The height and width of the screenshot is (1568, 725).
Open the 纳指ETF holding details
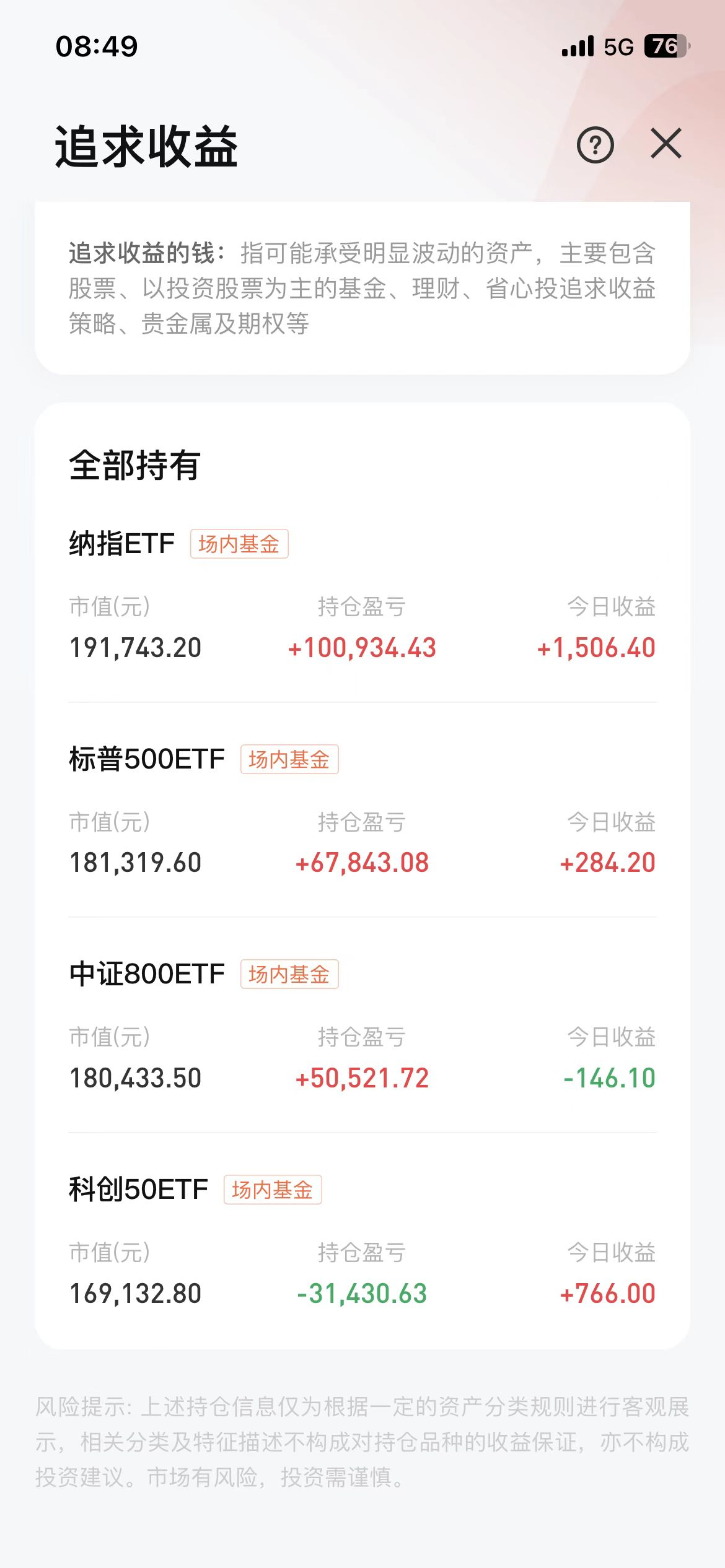(122, 544)
